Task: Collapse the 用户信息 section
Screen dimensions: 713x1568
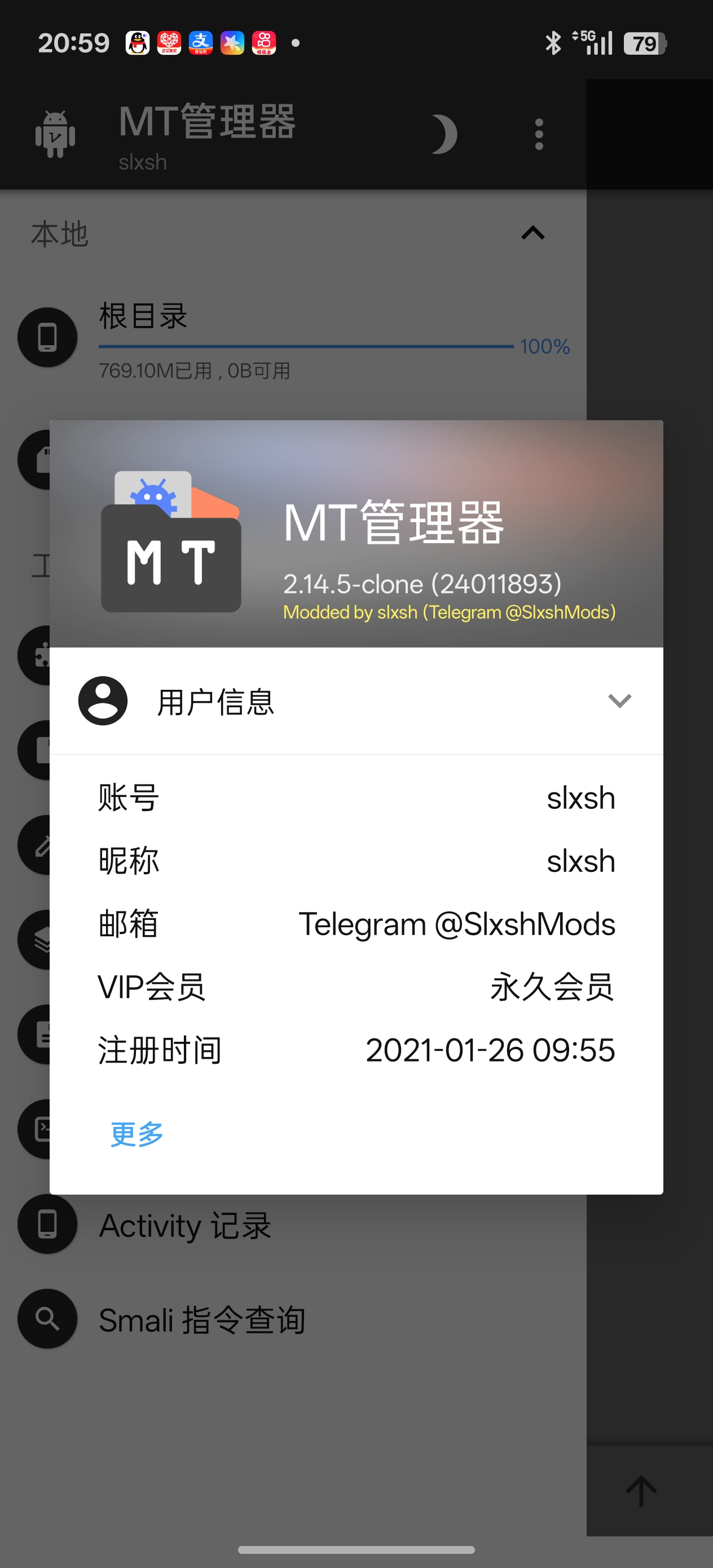Action: pyautogui.click(x=619, y=701)
